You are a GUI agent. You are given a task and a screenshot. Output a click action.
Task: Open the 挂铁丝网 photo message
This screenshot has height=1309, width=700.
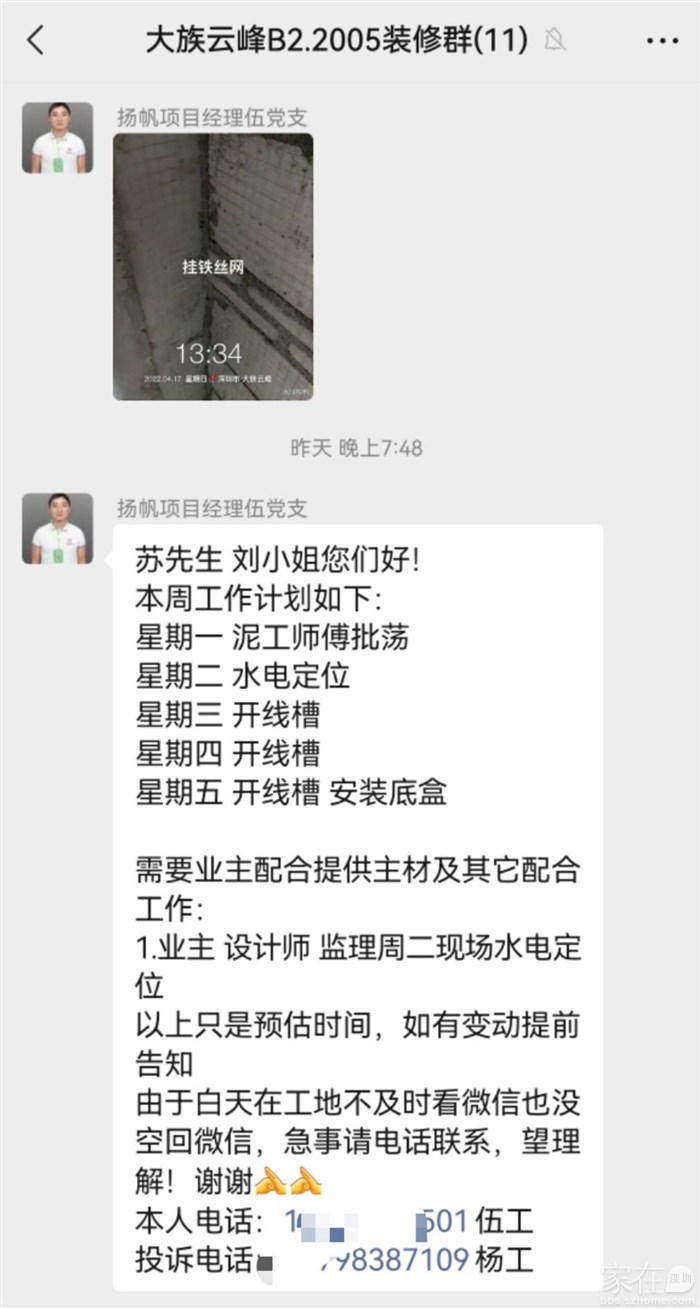212,267
